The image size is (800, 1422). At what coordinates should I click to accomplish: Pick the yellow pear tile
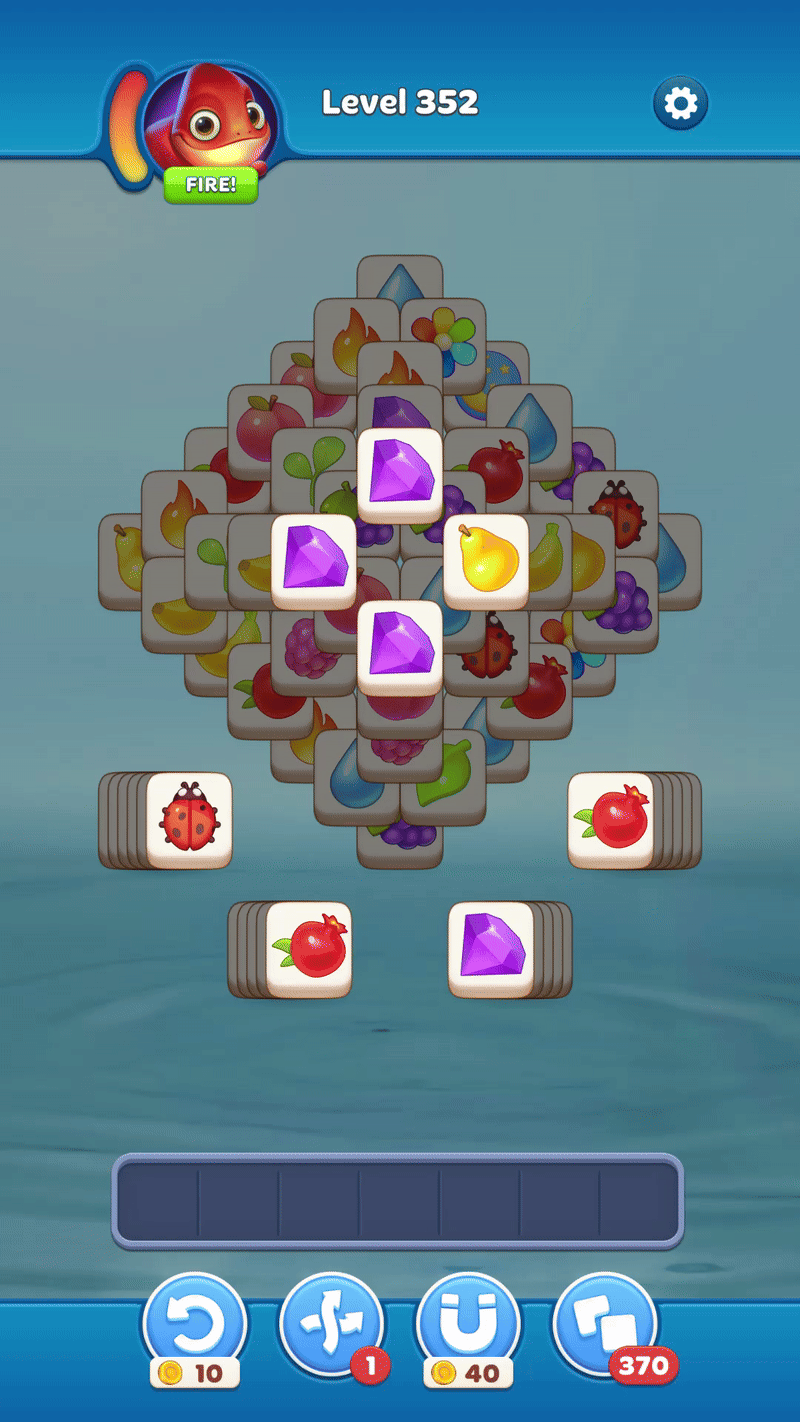(x=486, y=561)
